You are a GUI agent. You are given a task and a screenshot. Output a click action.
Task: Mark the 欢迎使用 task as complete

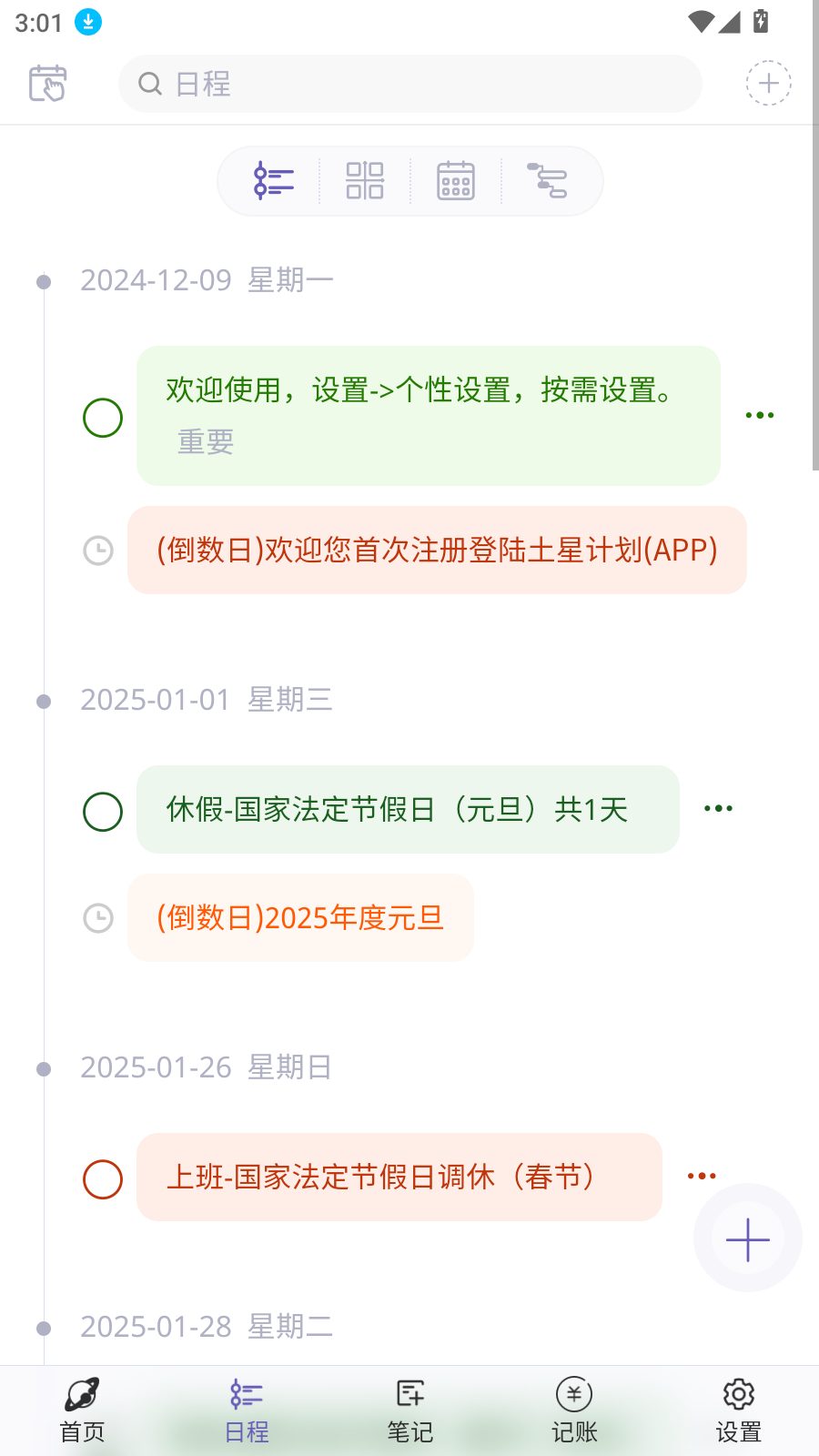point(102,418)
